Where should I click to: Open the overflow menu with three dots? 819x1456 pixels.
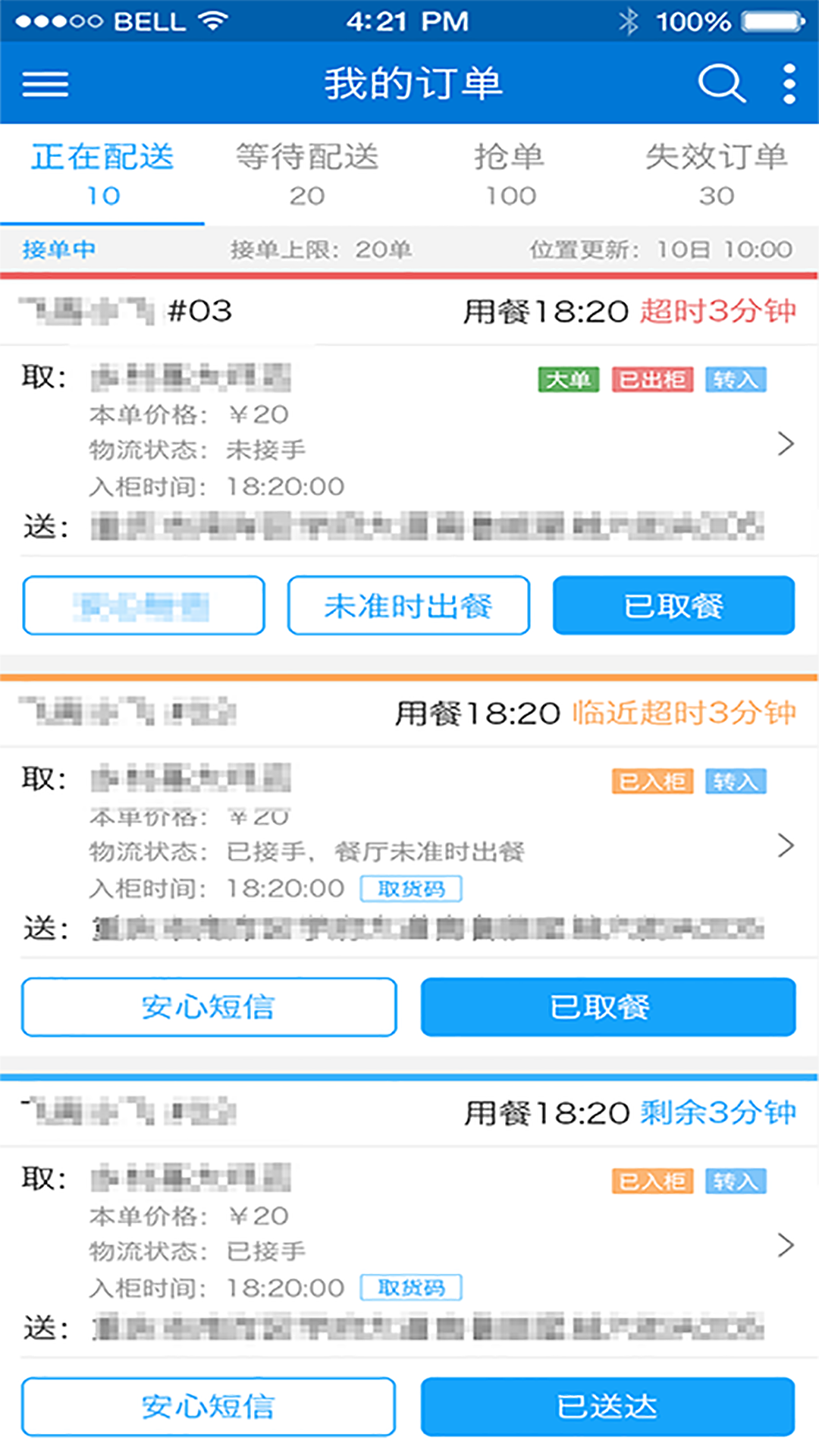(789, 83)
